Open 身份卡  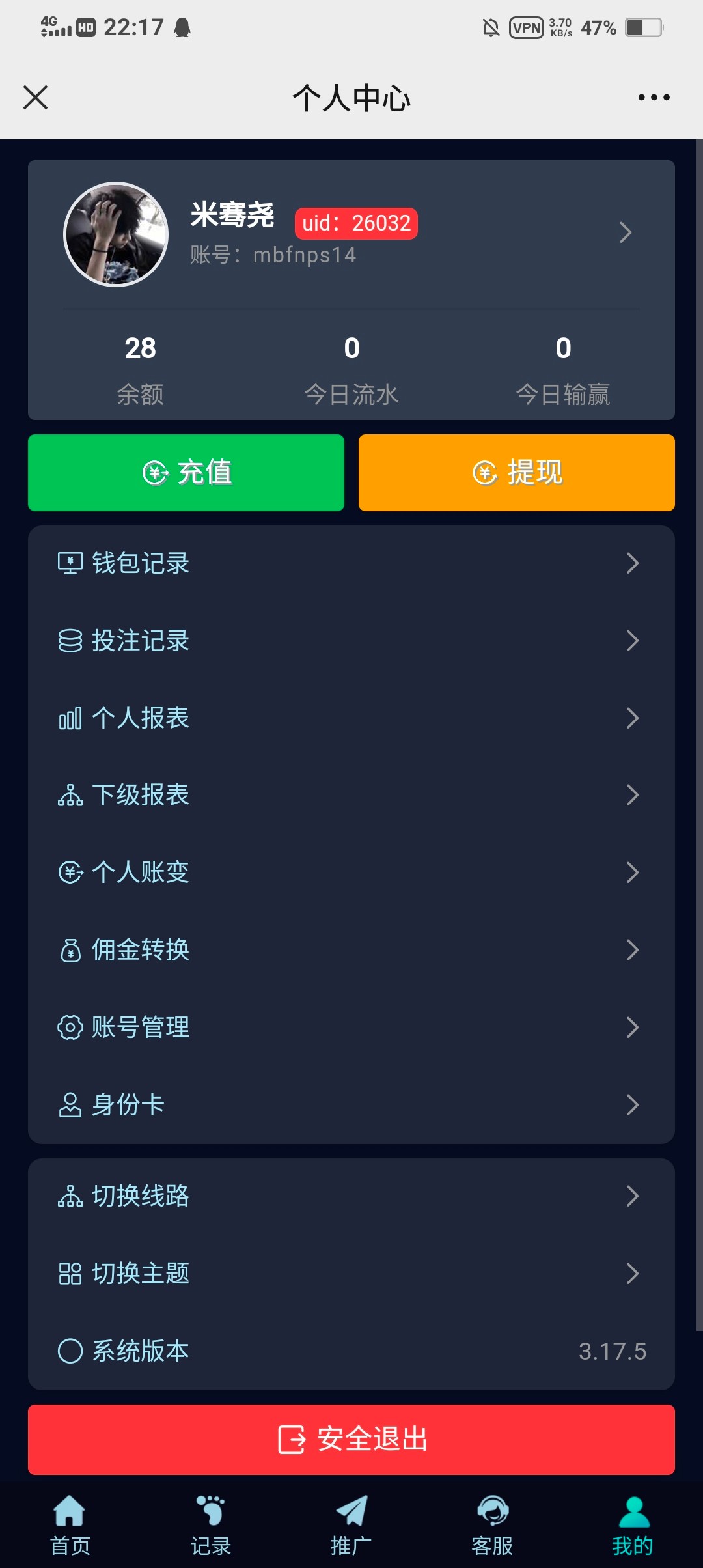point(351,1105)
